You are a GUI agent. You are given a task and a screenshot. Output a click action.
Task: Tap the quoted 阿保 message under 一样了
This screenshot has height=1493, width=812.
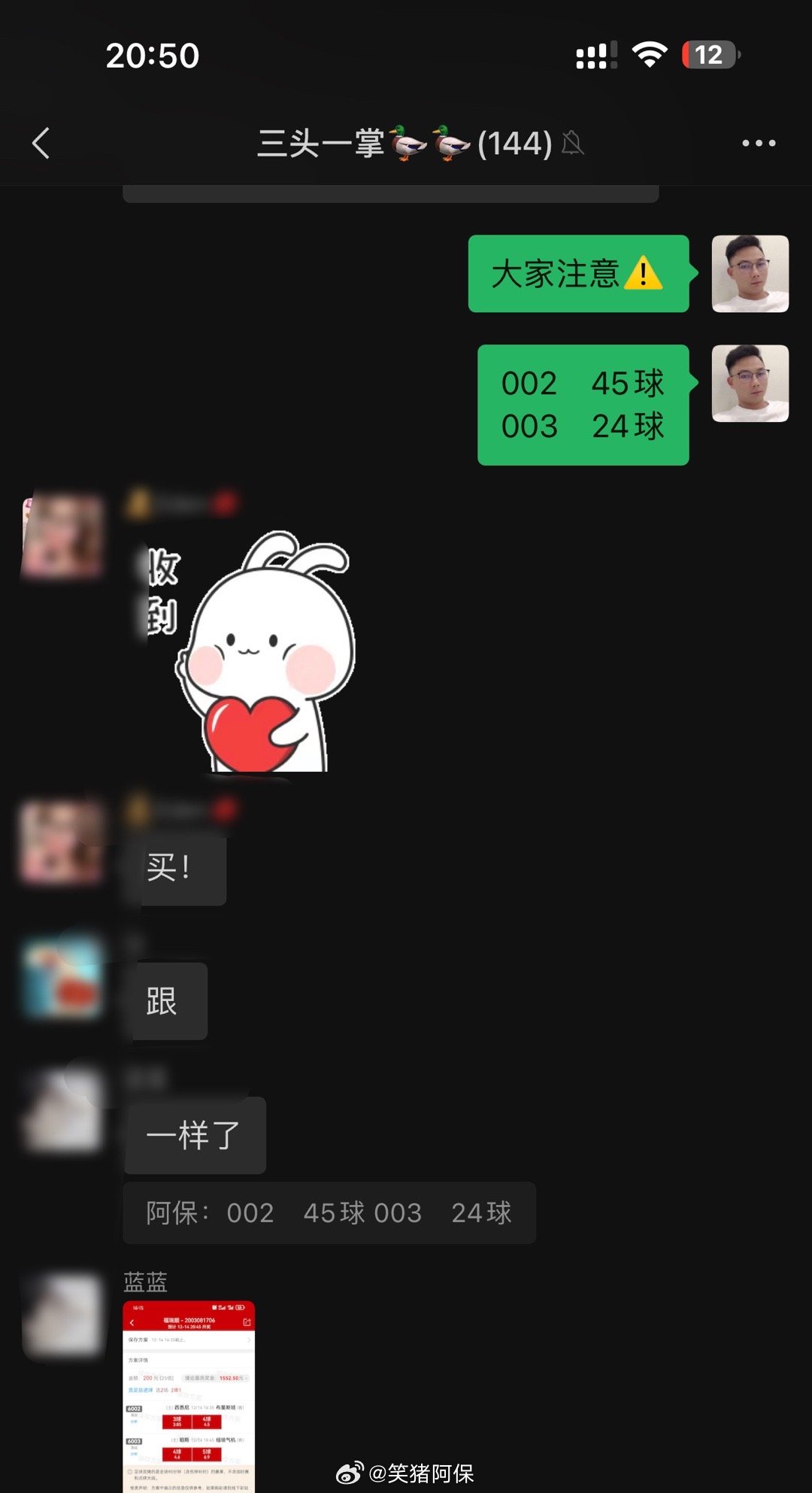(329, 1212)
